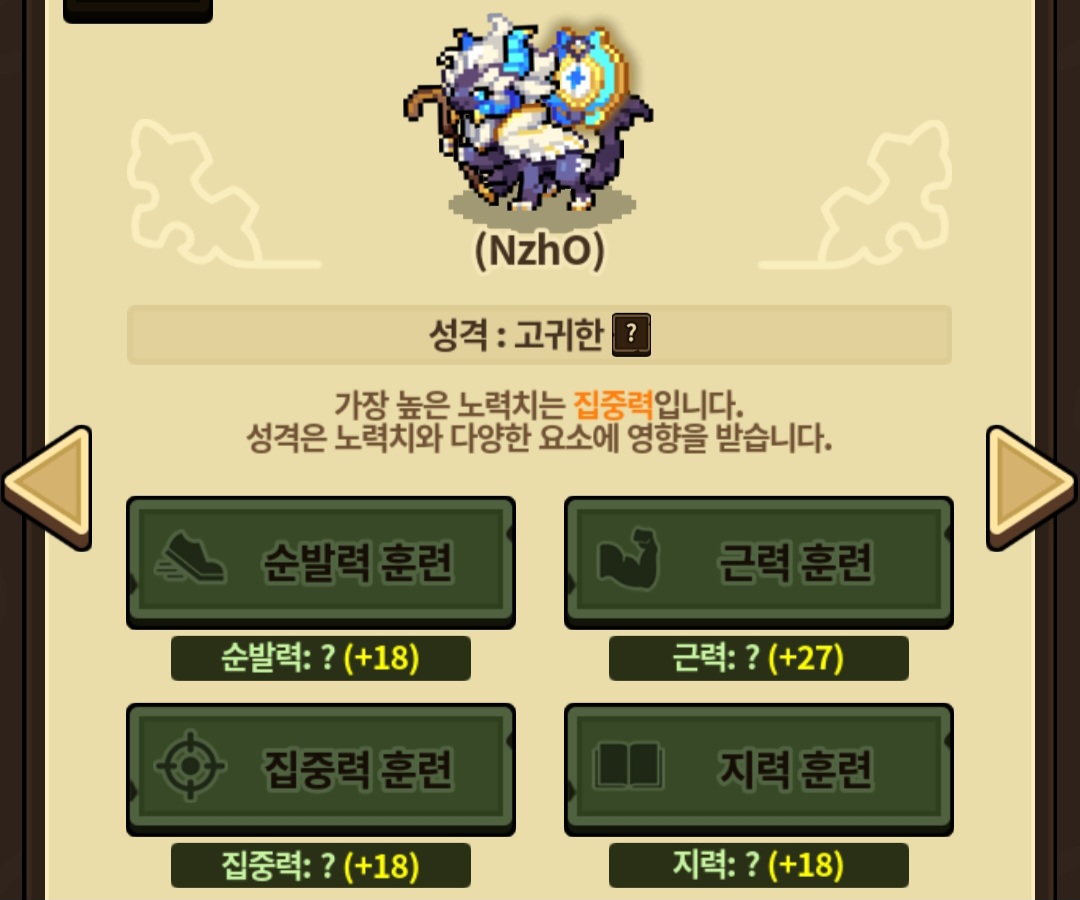The height and width of the screenshot is (900, 1080).
Task: Start 순발력 훈련 agility training
Action: click(320, 562)
